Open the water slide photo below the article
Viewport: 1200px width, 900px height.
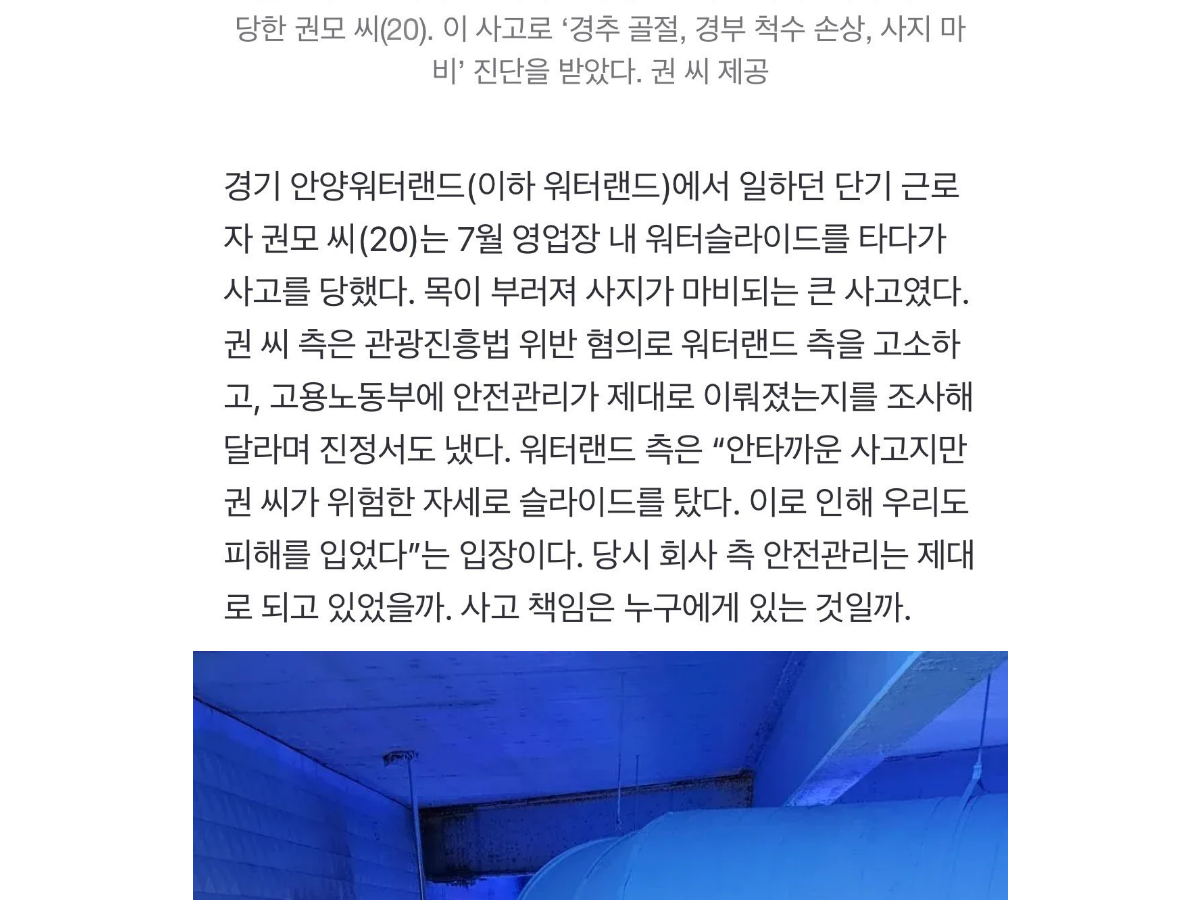[x=600, y=775]
